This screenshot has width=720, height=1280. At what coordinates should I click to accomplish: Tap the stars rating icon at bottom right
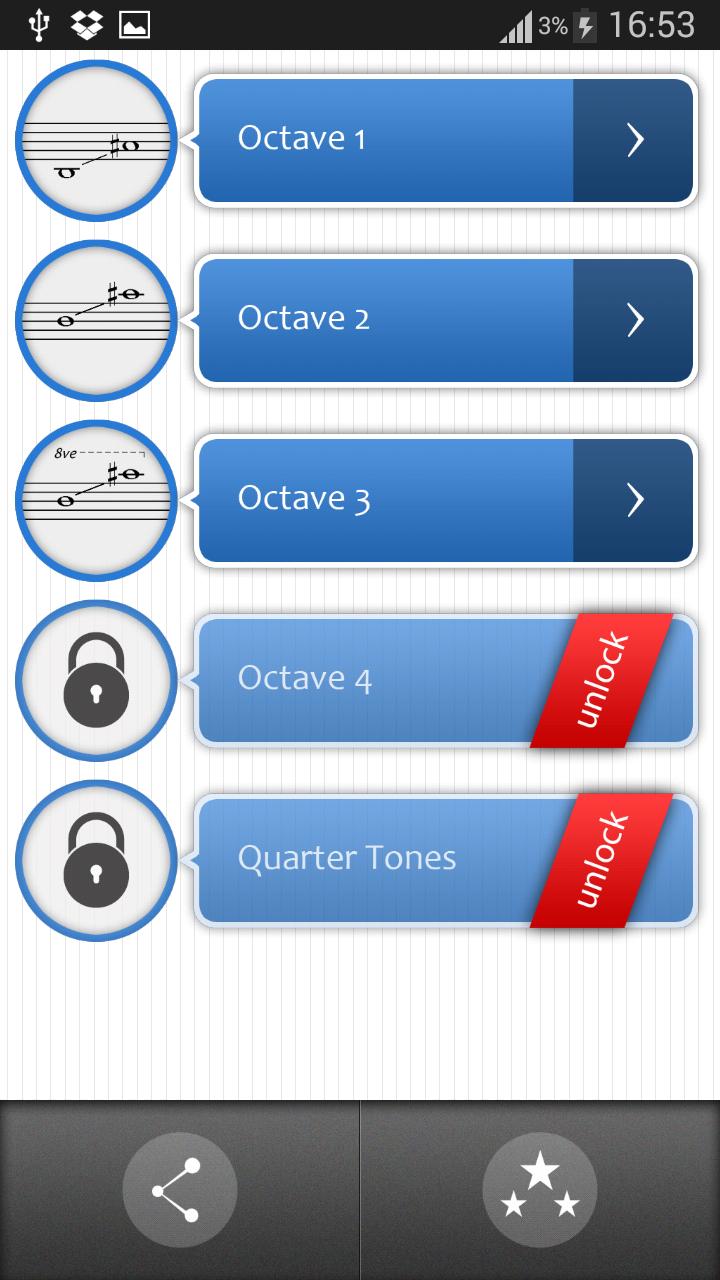click(x=540, y=1190)
